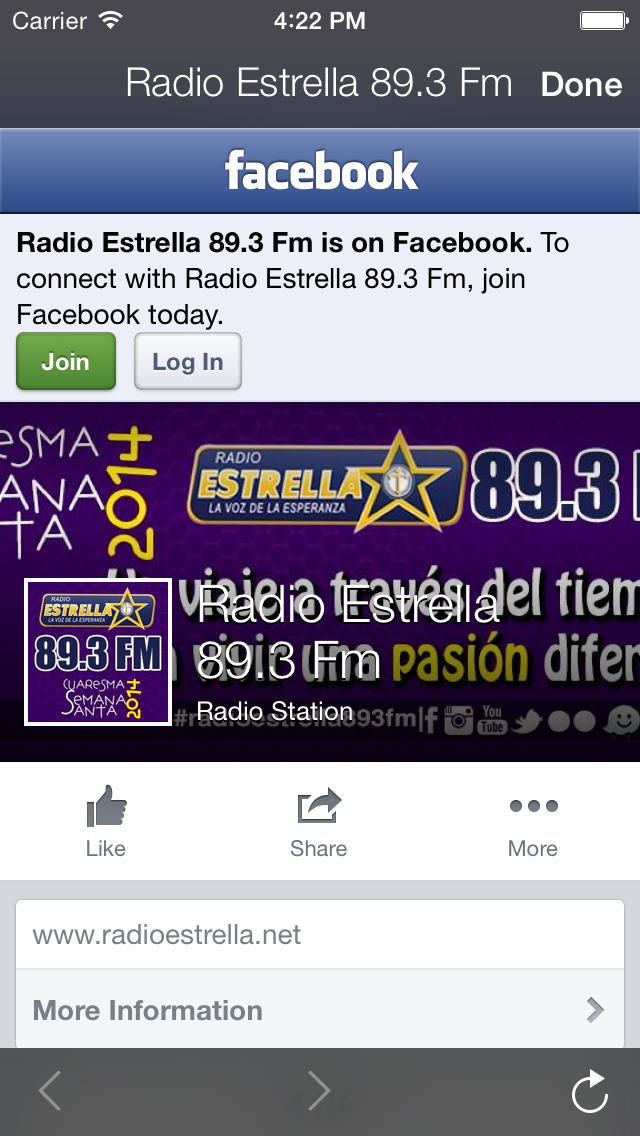This screenshot has width=640, height=1136.
Task: Share the Radio Estrella page
Action: 319,822
